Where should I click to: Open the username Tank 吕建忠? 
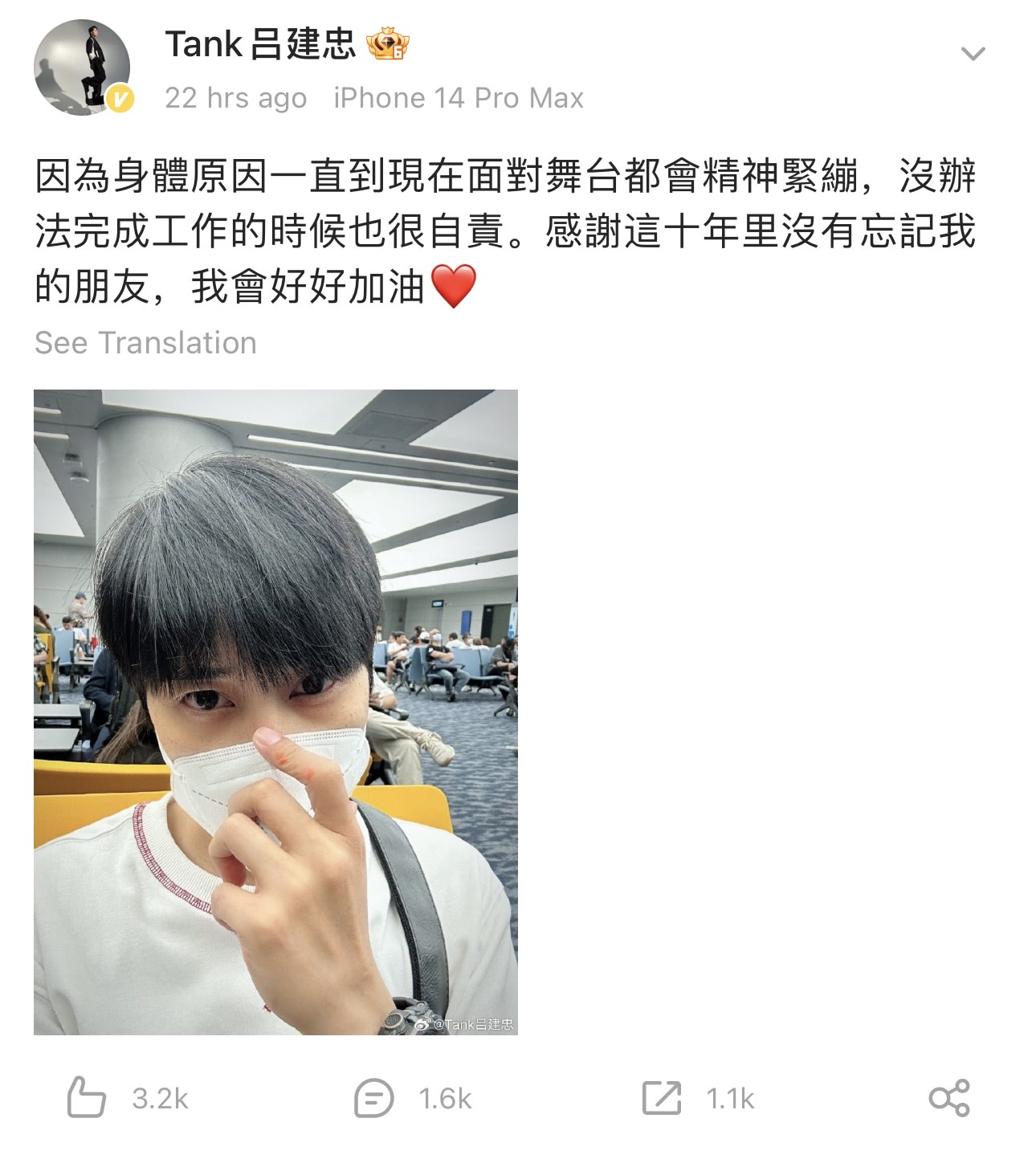tap(260, 44)
